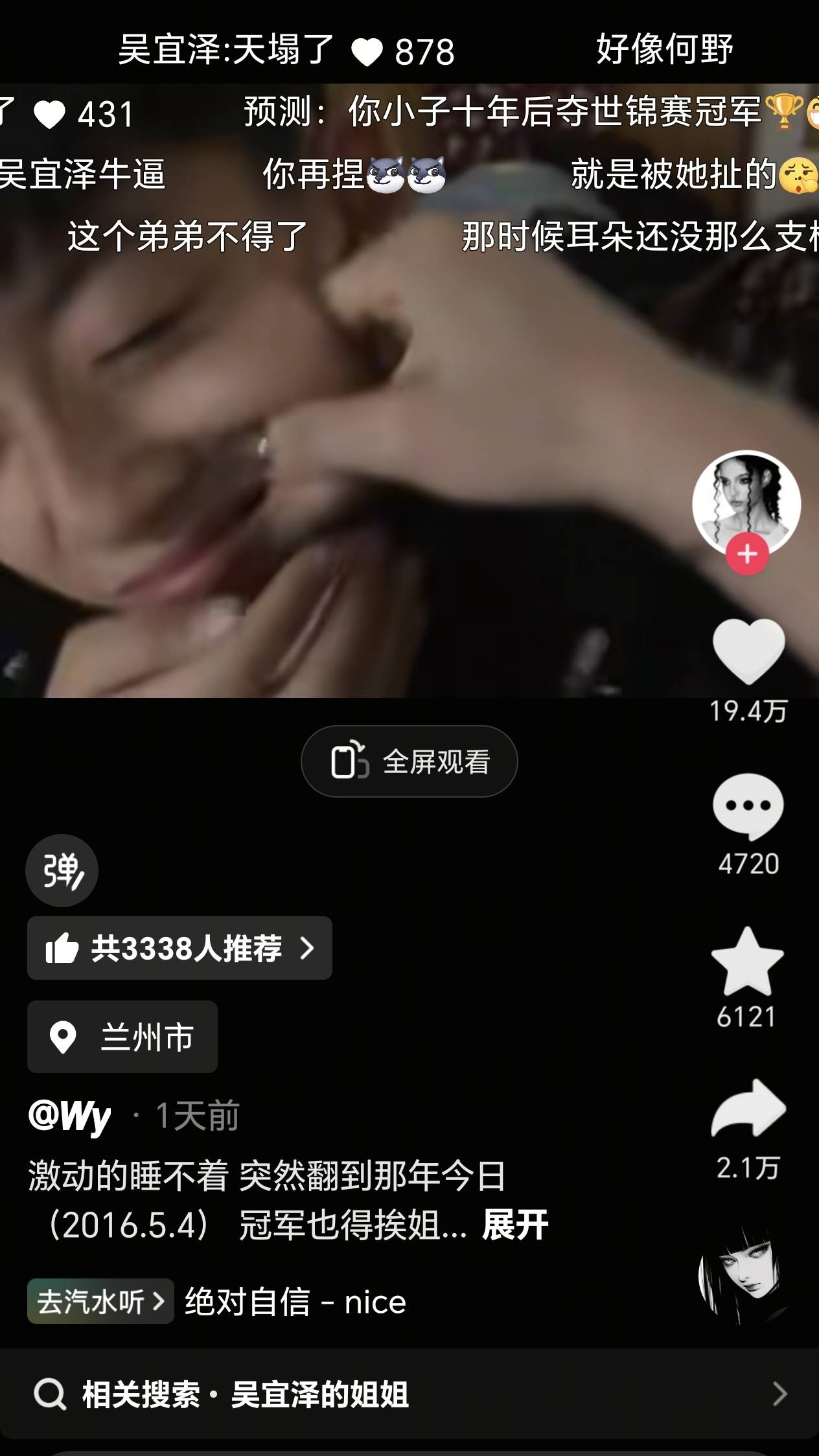This screenshot has width=819, height=1456.
Task: Open the 兰州市 location tag
Action: pos(122,1037)
